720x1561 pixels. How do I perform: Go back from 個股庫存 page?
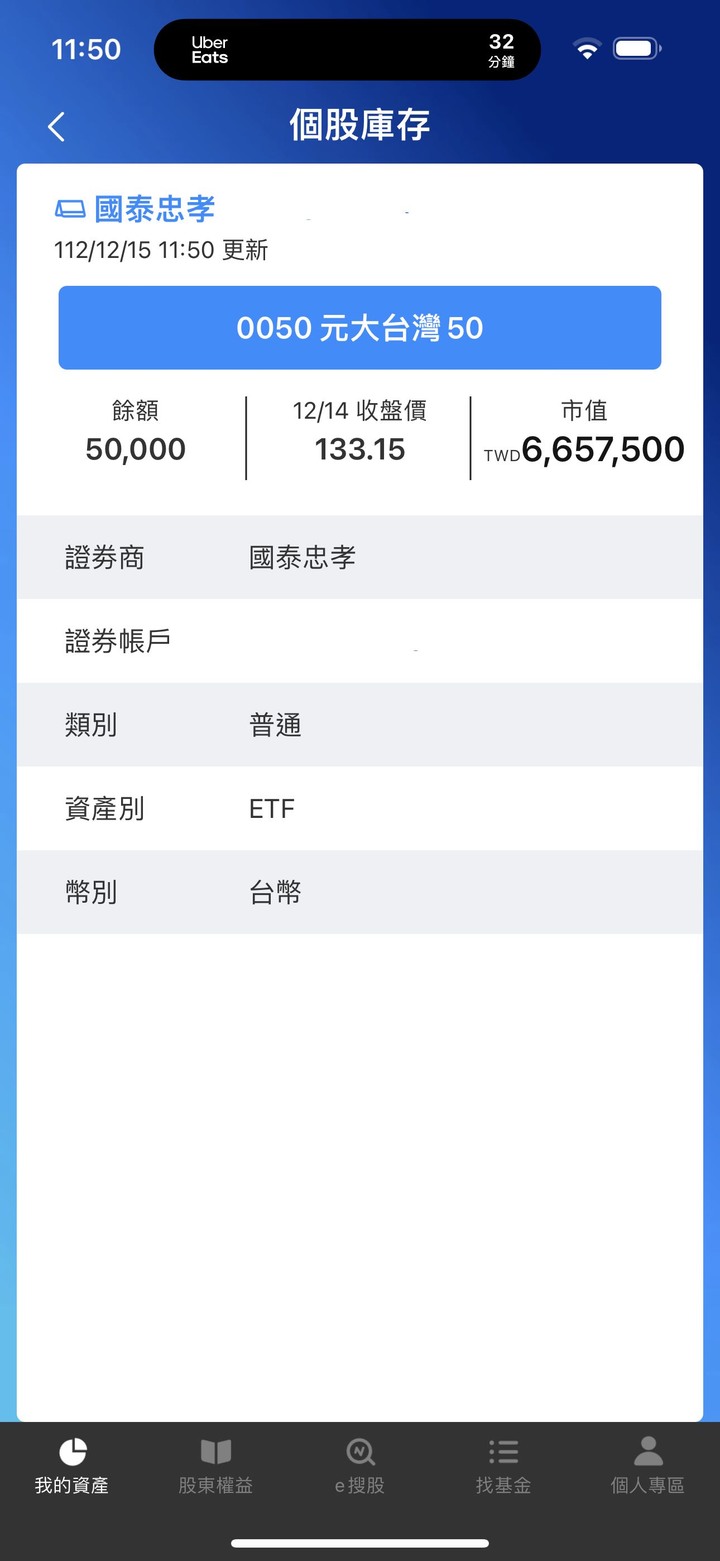56,126
